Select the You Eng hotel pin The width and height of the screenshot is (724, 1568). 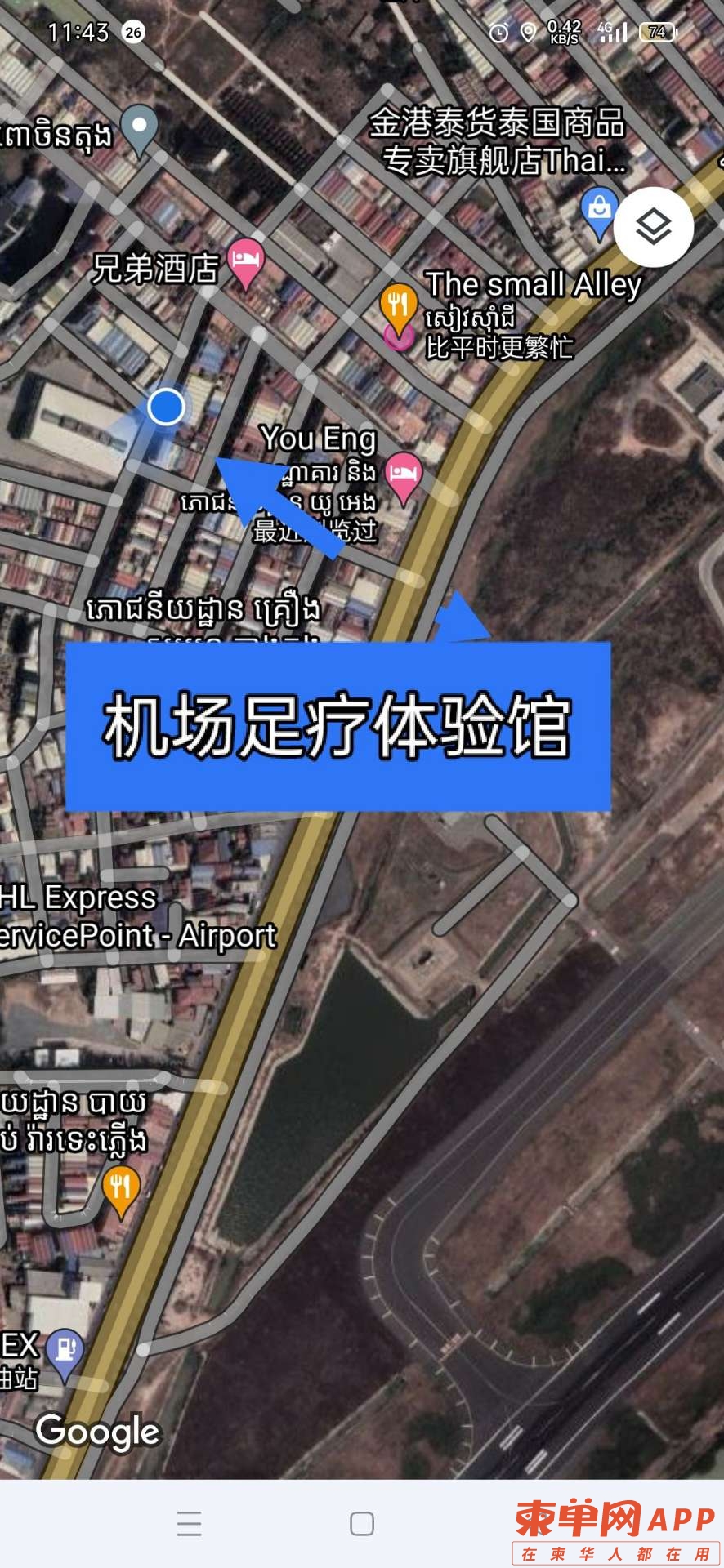click(x=404, y=475)
